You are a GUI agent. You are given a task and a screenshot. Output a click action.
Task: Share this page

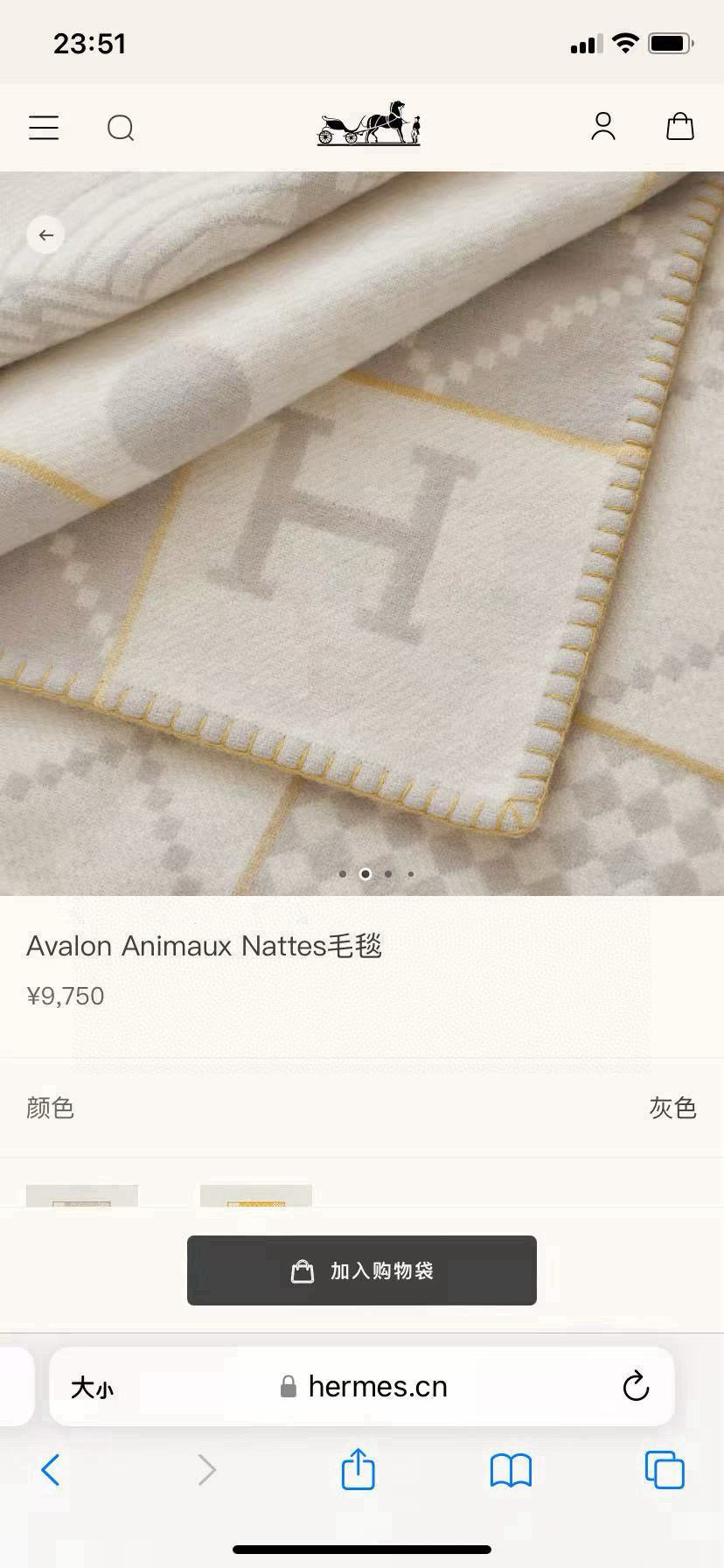coord(358,1469)
